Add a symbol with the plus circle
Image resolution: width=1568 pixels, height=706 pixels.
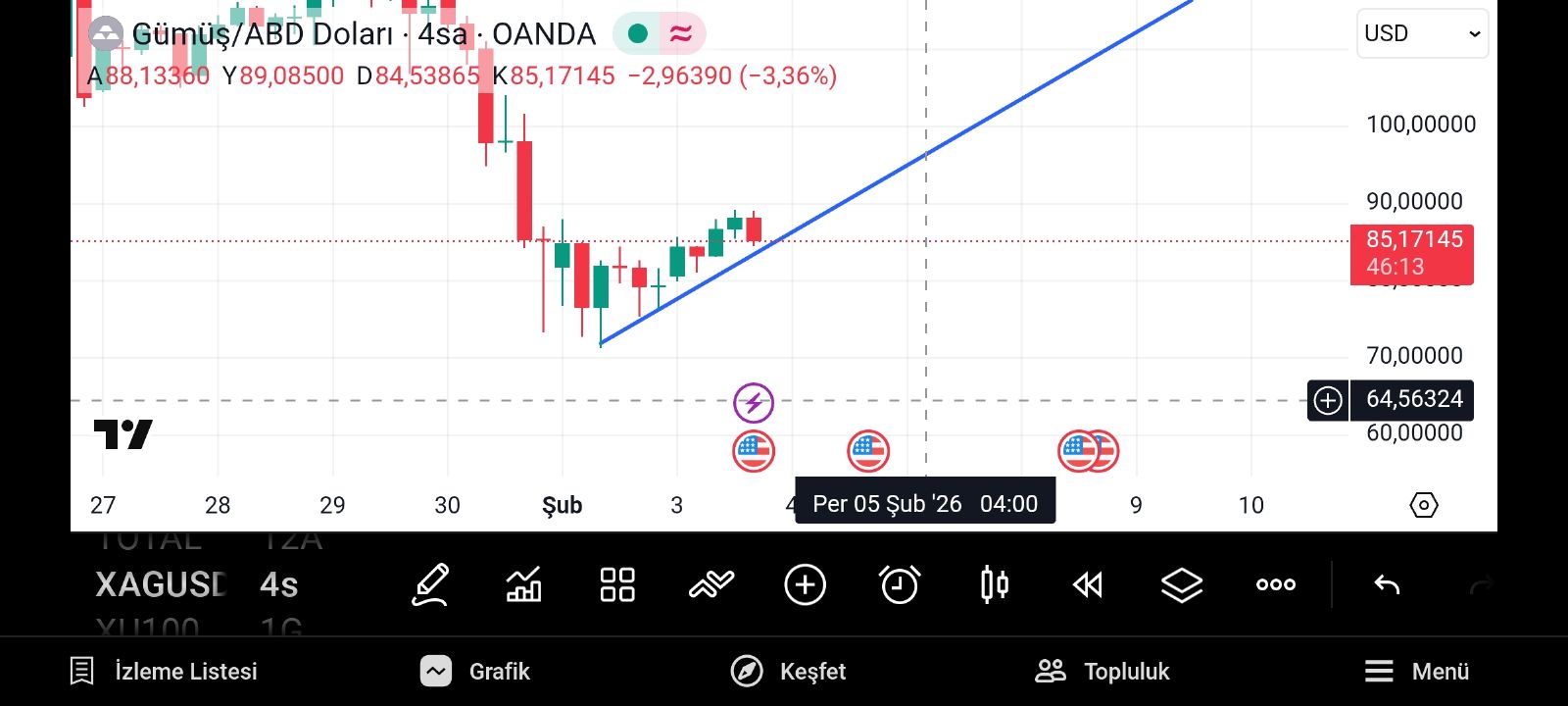tap(806, 585)
